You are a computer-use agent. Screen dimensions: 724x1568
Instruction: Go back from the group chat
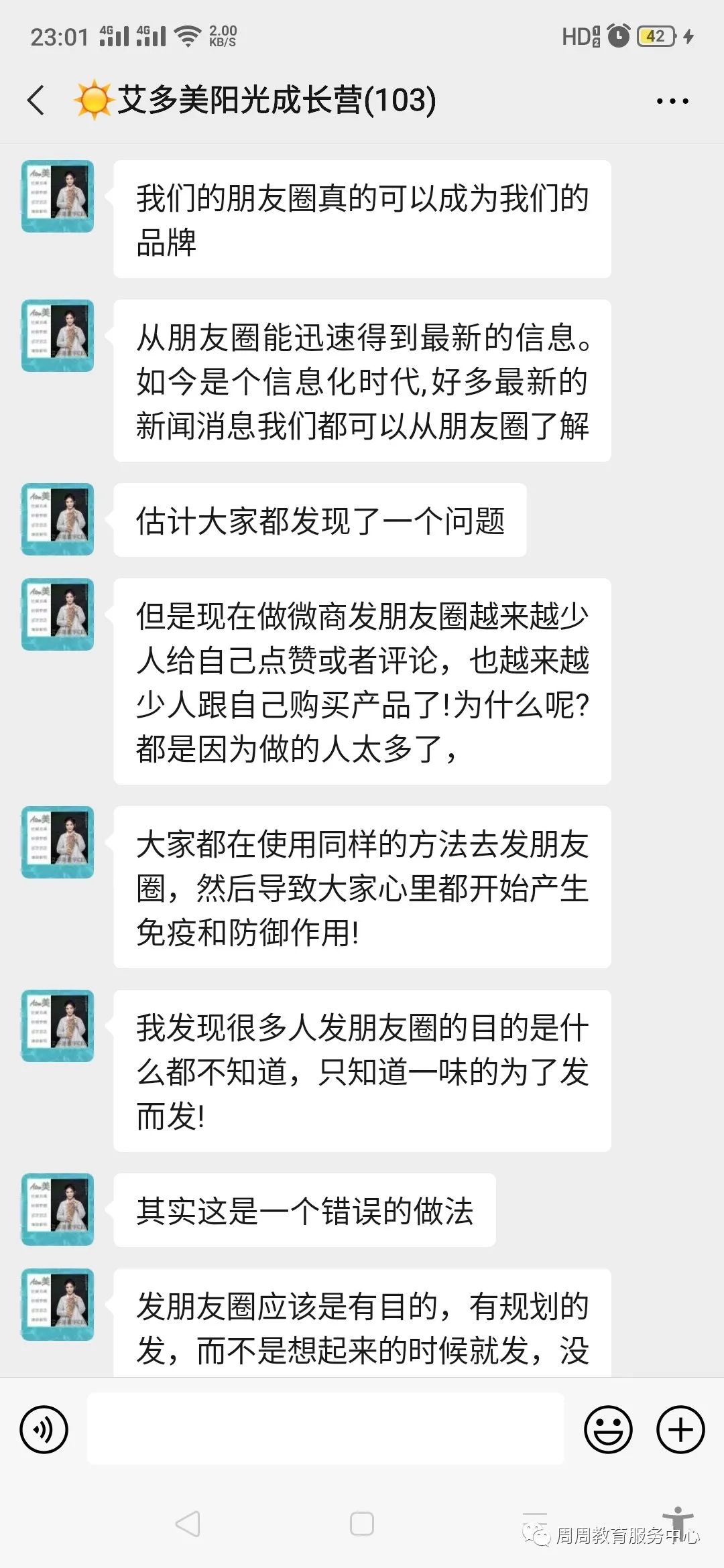pos(36,101)
